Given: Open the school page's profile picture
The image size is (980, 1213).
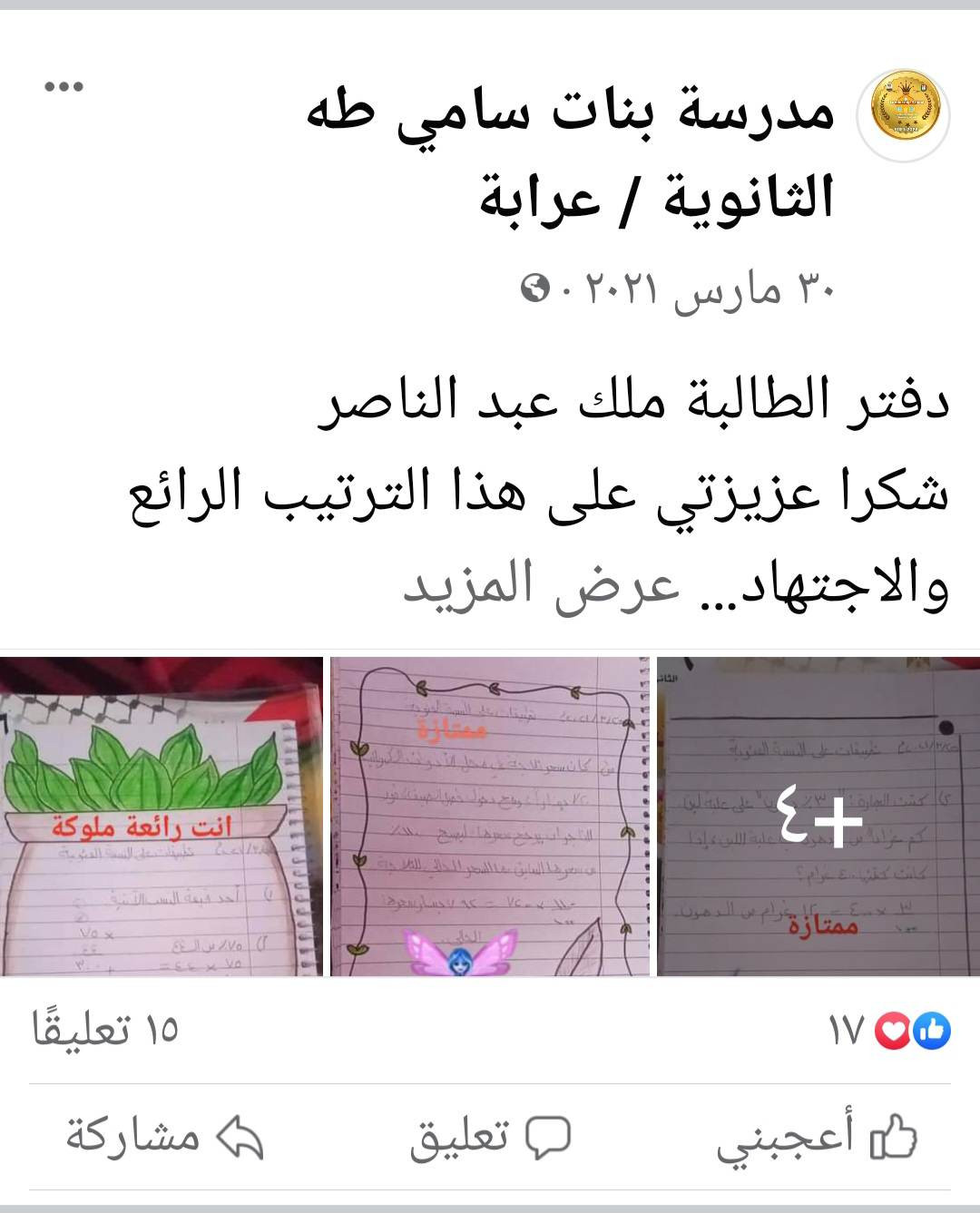Looking at the screenshot, I should (x=905, y=112).
